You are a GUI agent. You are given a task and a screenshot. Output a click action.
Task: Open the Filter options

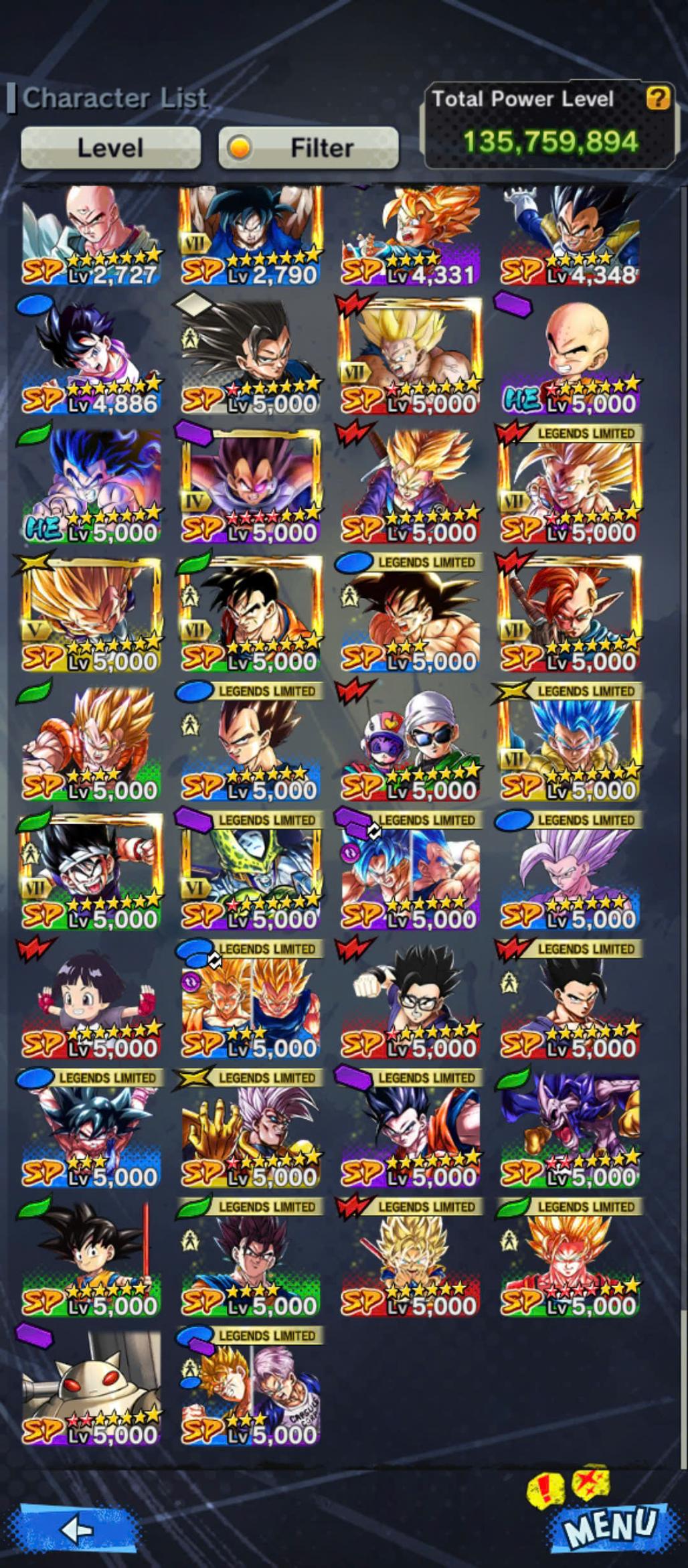(309, 147)
